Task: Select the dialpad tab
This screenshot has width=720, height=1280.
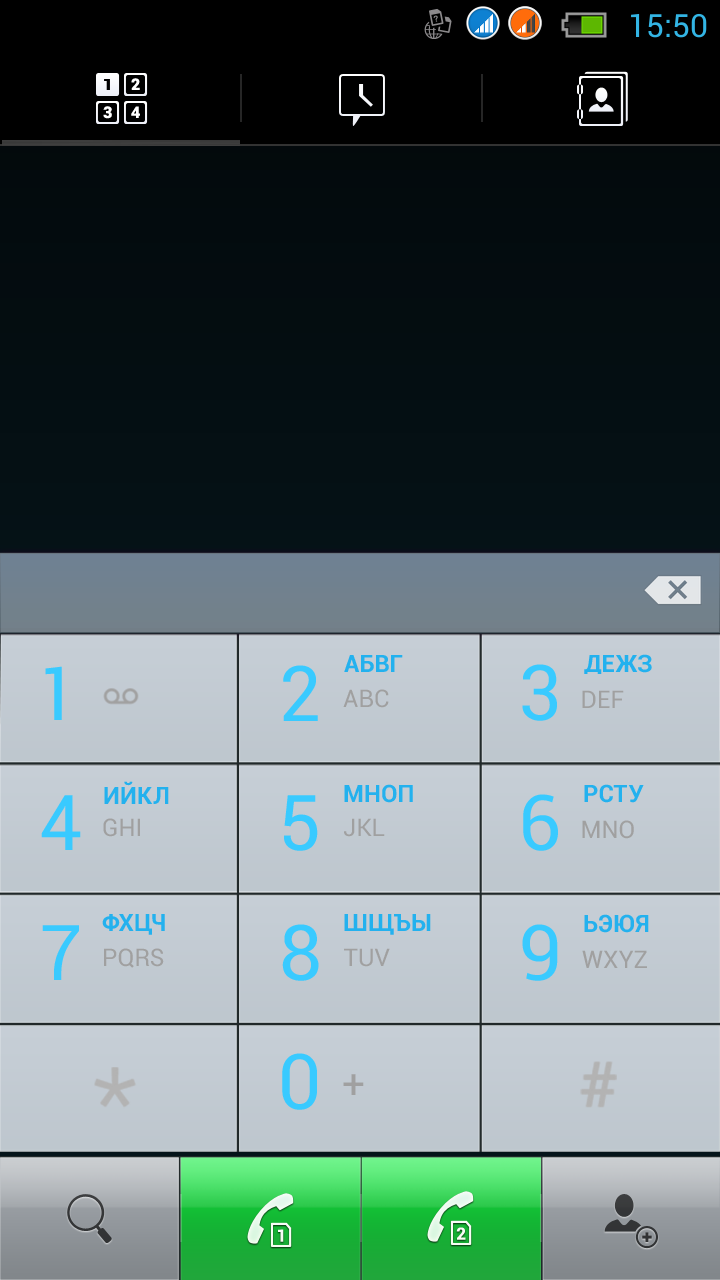Action: point(121,98)
